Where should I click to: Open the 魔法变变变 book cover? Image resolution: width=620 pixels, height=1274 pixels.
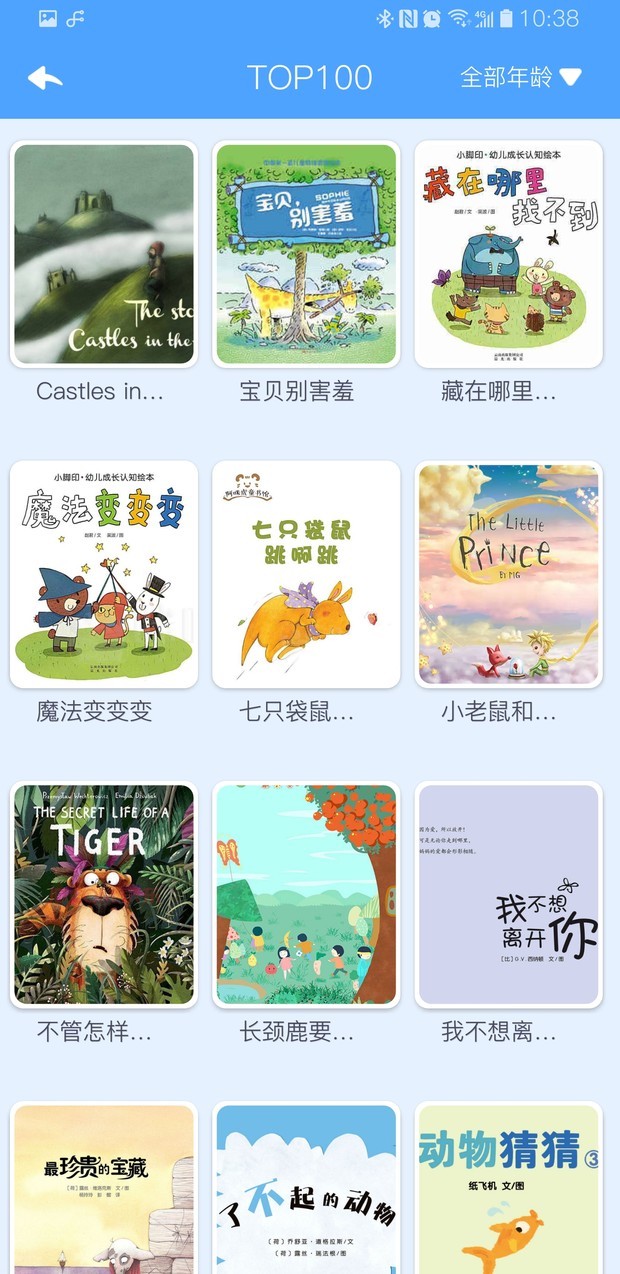coord(104,574)
